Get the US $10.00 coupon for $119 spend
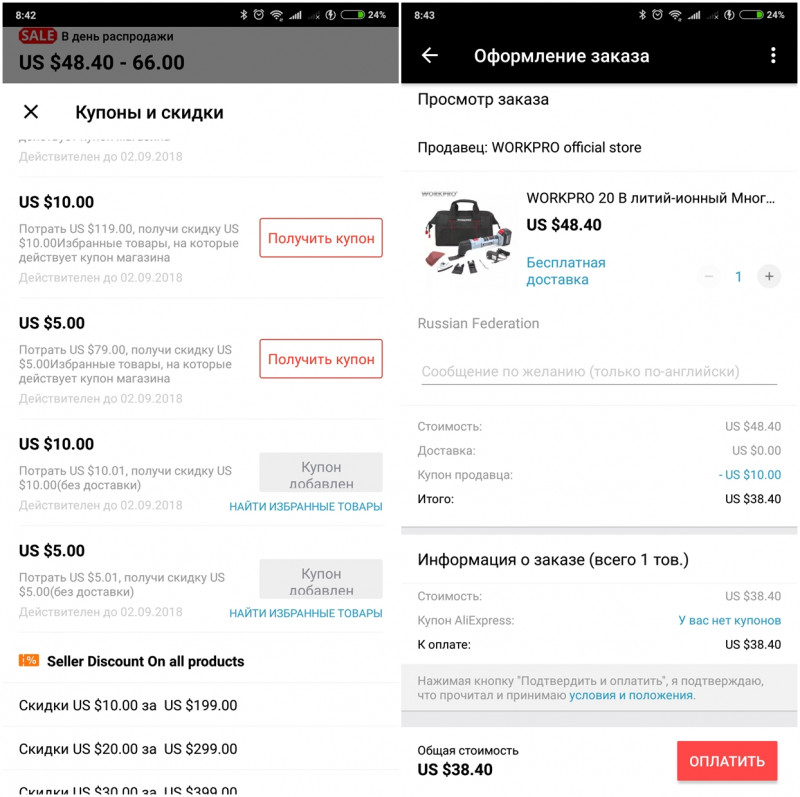Viewport: 800px width, 797px height. [321, 238]
